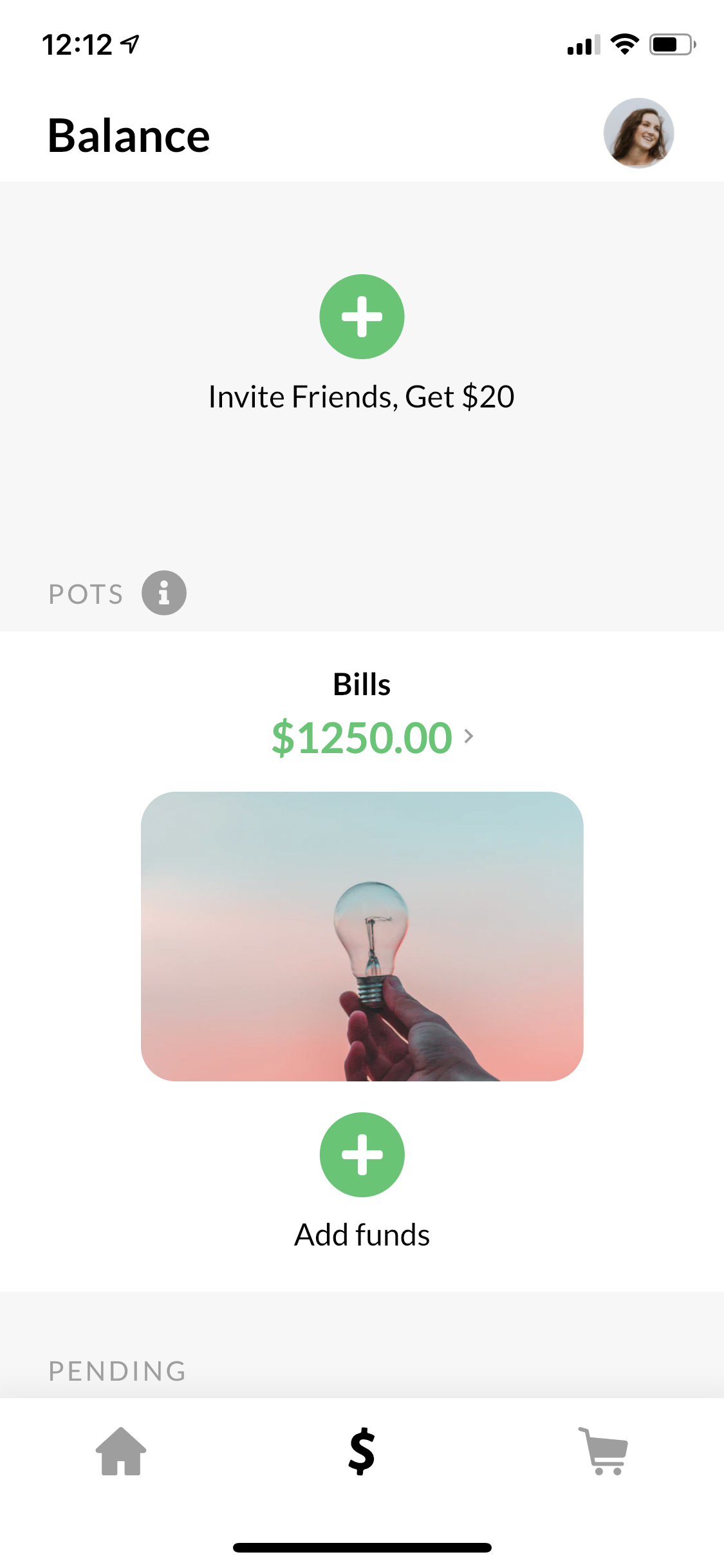Image resolution: width=724 pixels, height=1568 pixels.
Task: Go to the shopping cart tab
Action: click(603, 1451)
